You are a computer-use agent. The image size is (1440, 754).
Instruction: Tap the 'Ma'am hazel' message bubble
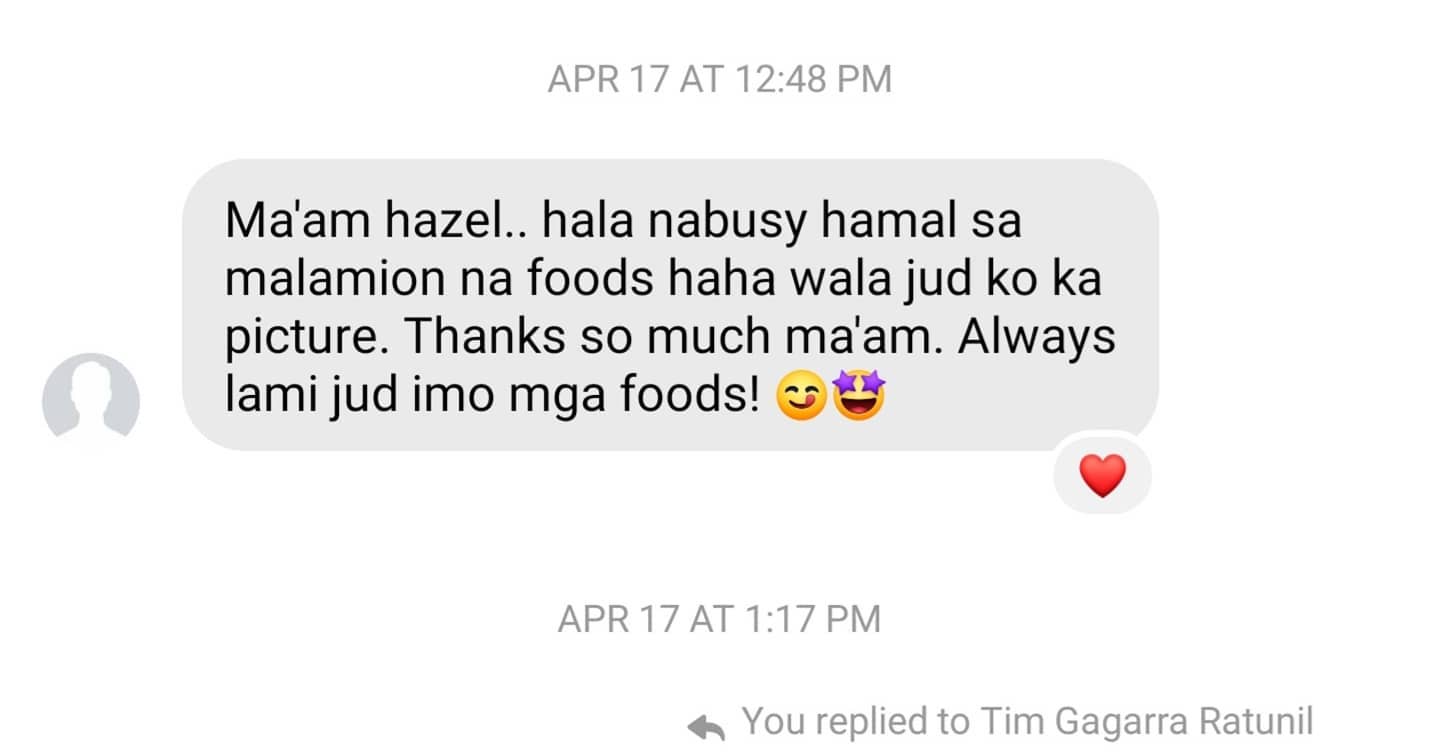click(668, 305)
